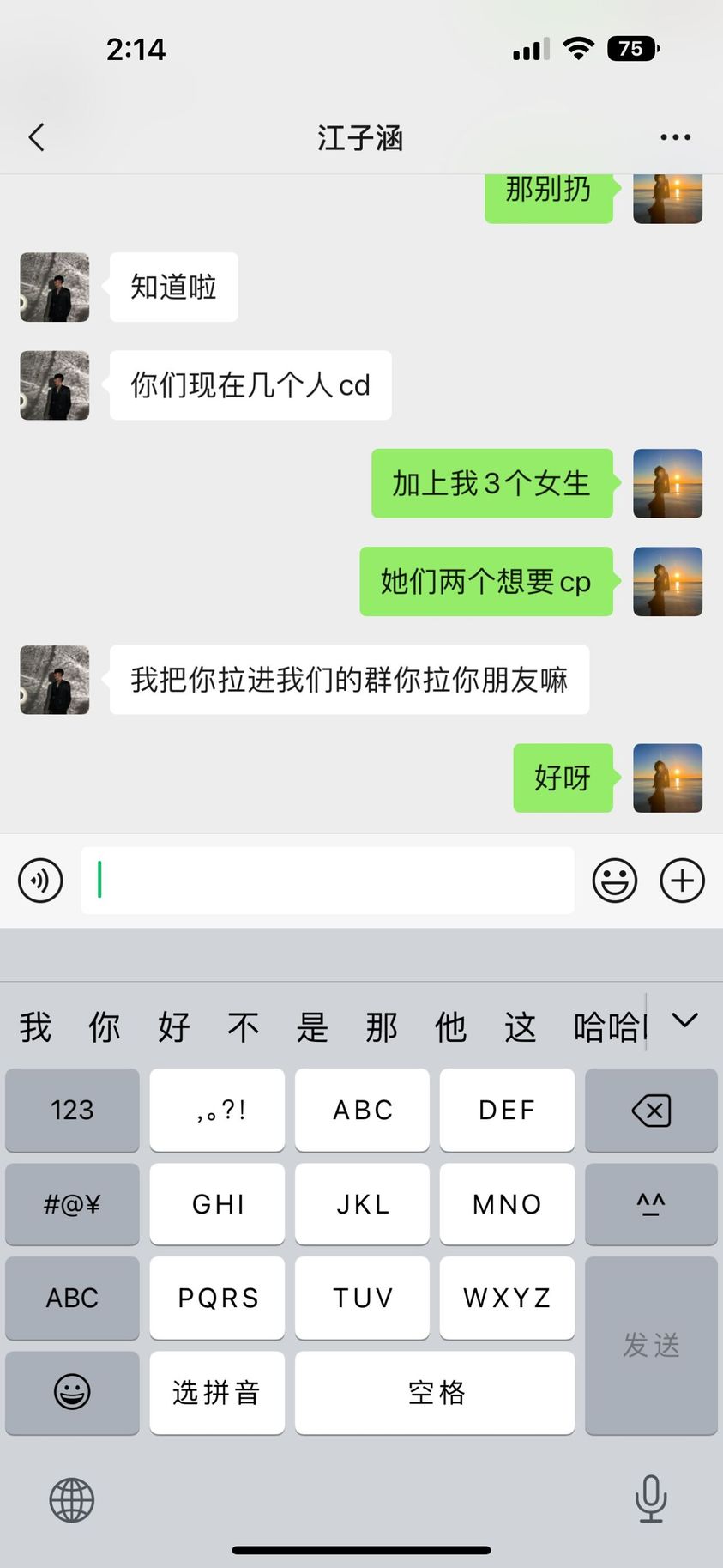Image resolution: width=723 pixels, height=1568 pixels.
Task: Switch to voice message input
Action: (x=40, y=881)
